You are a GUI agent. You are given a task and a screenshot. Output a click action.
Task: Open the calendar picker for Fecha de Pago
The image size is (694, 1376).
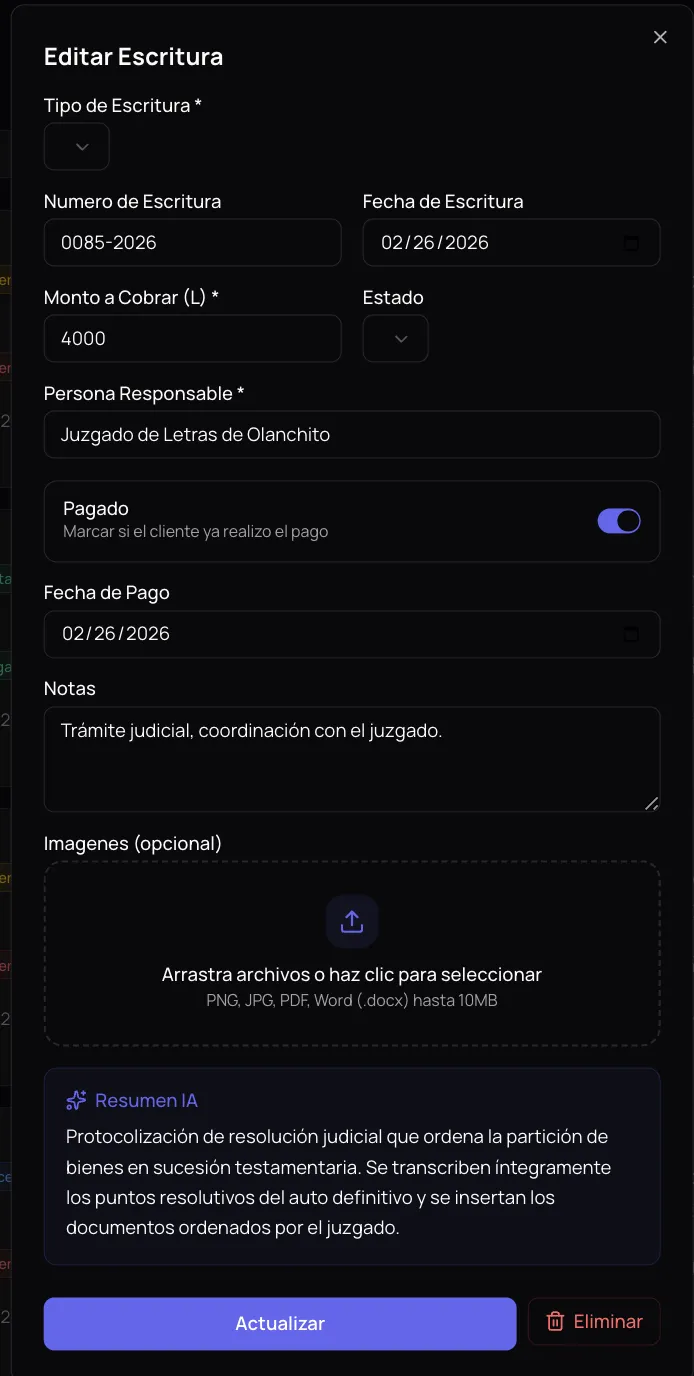631,634
